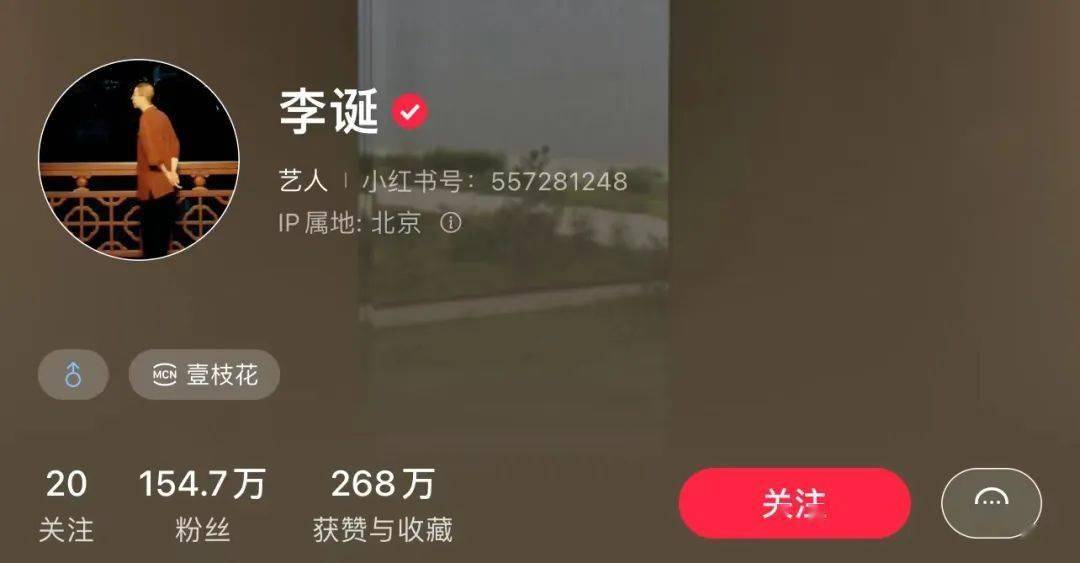View the 粉丝 followers list of 154.7万
Viewport: 1080px width, 563px height.
click(x=202, y=504)
